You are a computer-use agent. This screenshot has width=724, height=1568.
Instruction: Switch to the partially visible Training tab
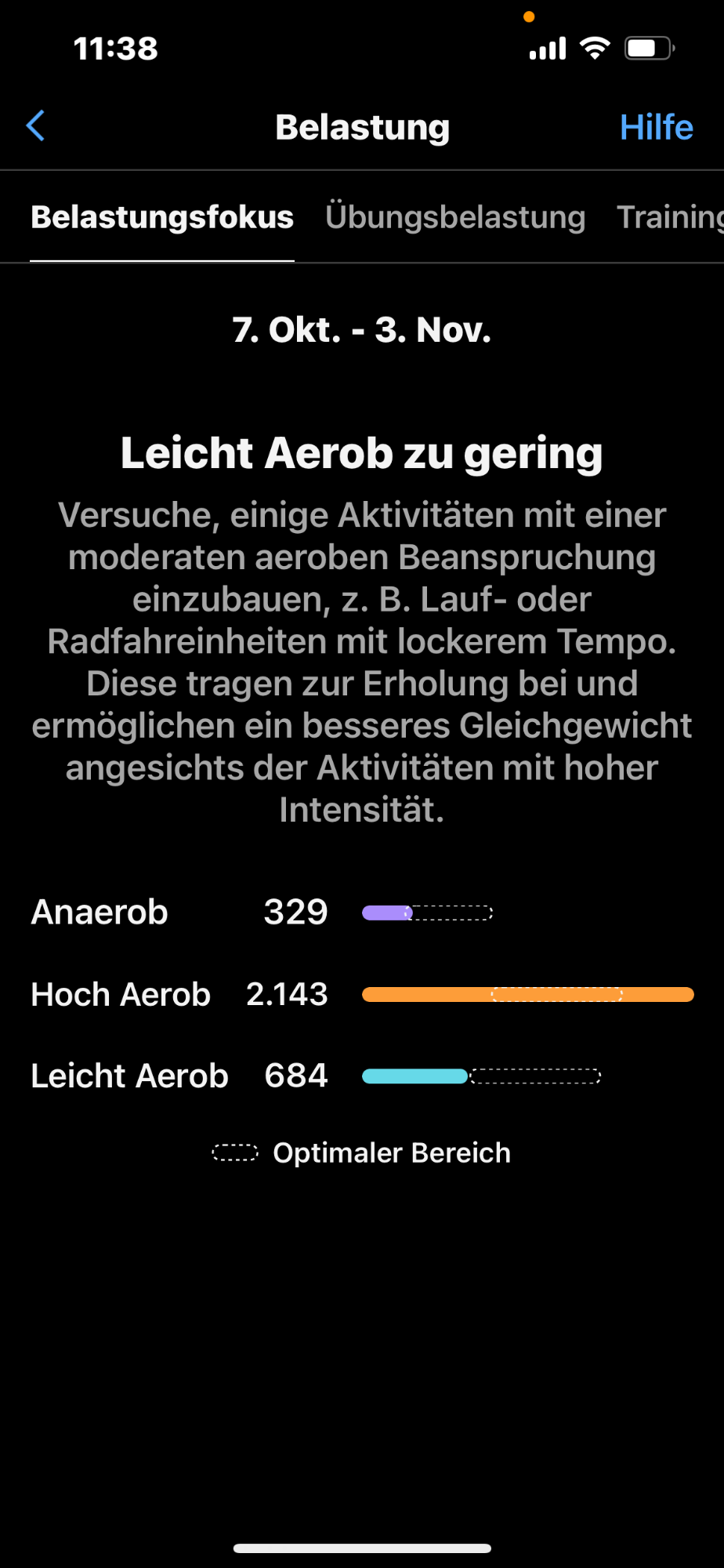pos(670,217)
